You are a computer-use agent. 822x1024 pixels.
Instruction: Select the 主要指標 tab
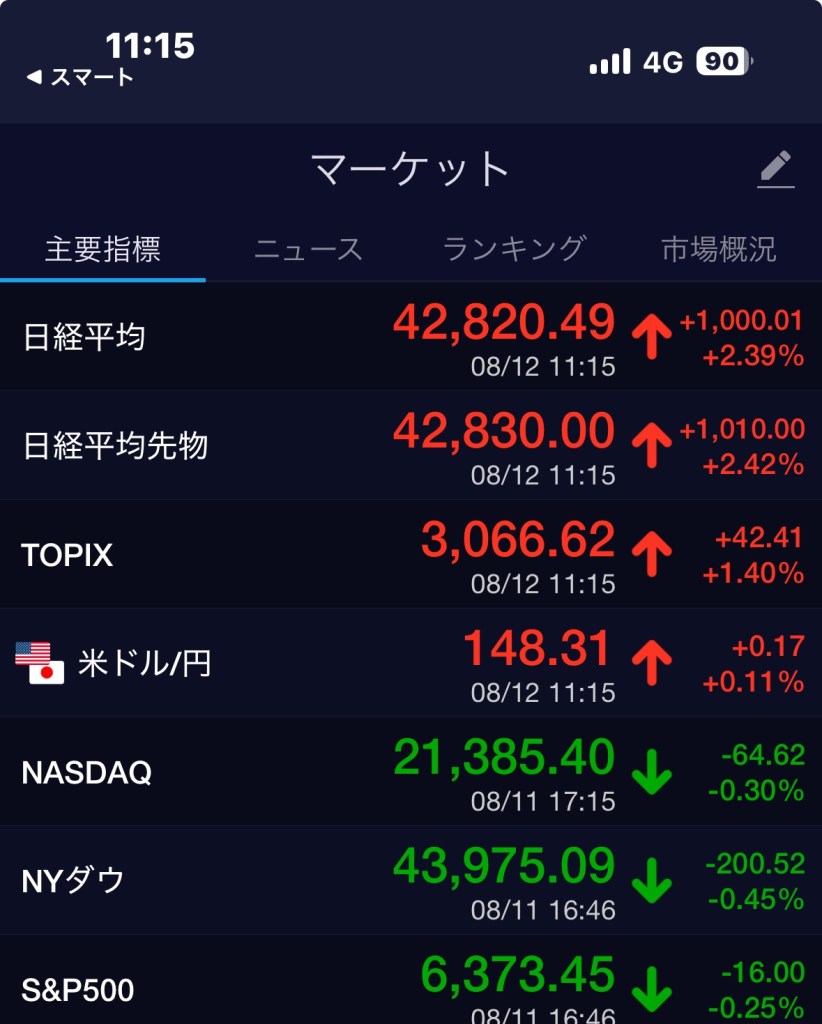(103, 248)
